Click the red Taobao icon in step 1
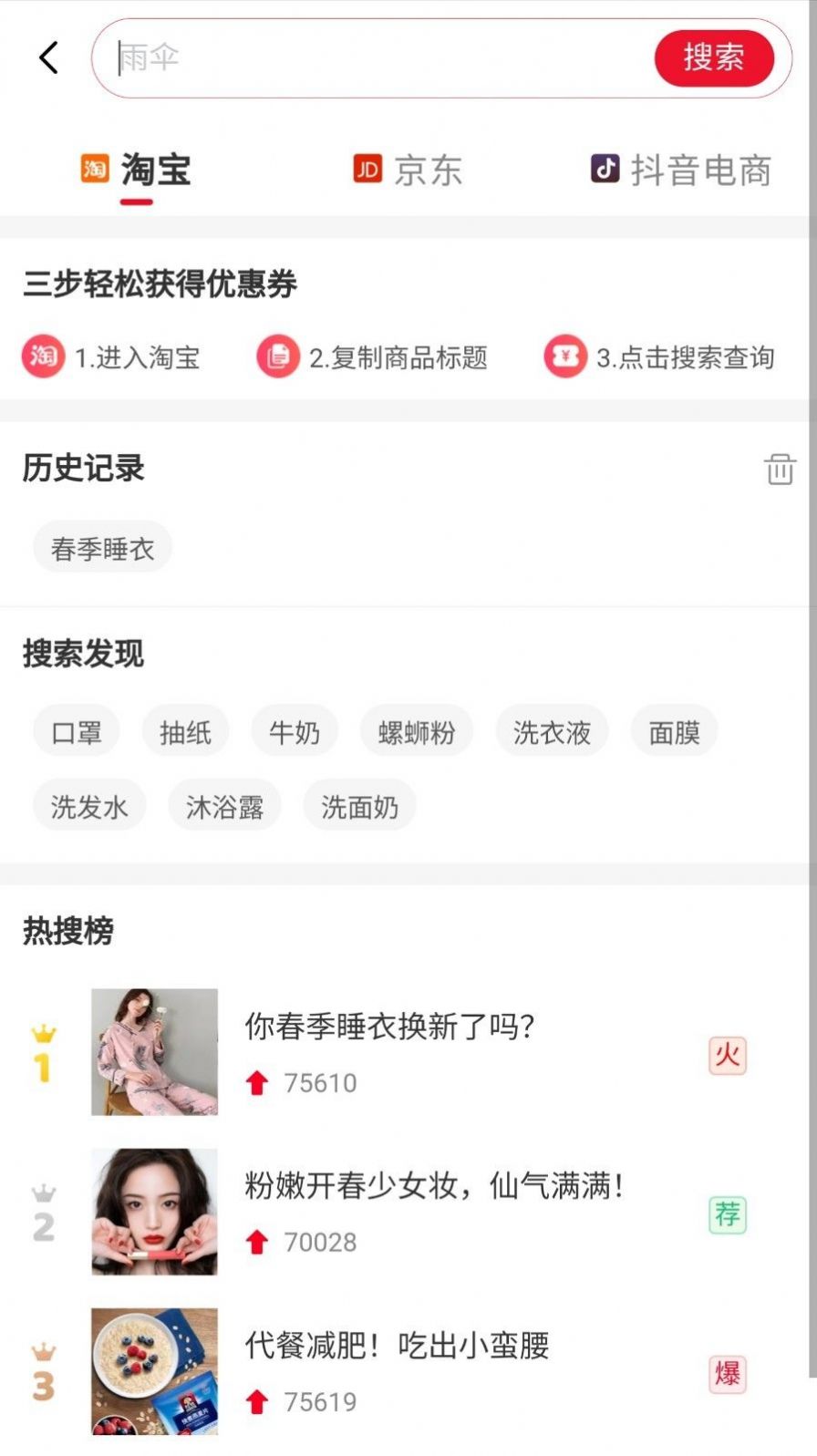The width and height of the screenshot is (817, 1456). point(43,356)
